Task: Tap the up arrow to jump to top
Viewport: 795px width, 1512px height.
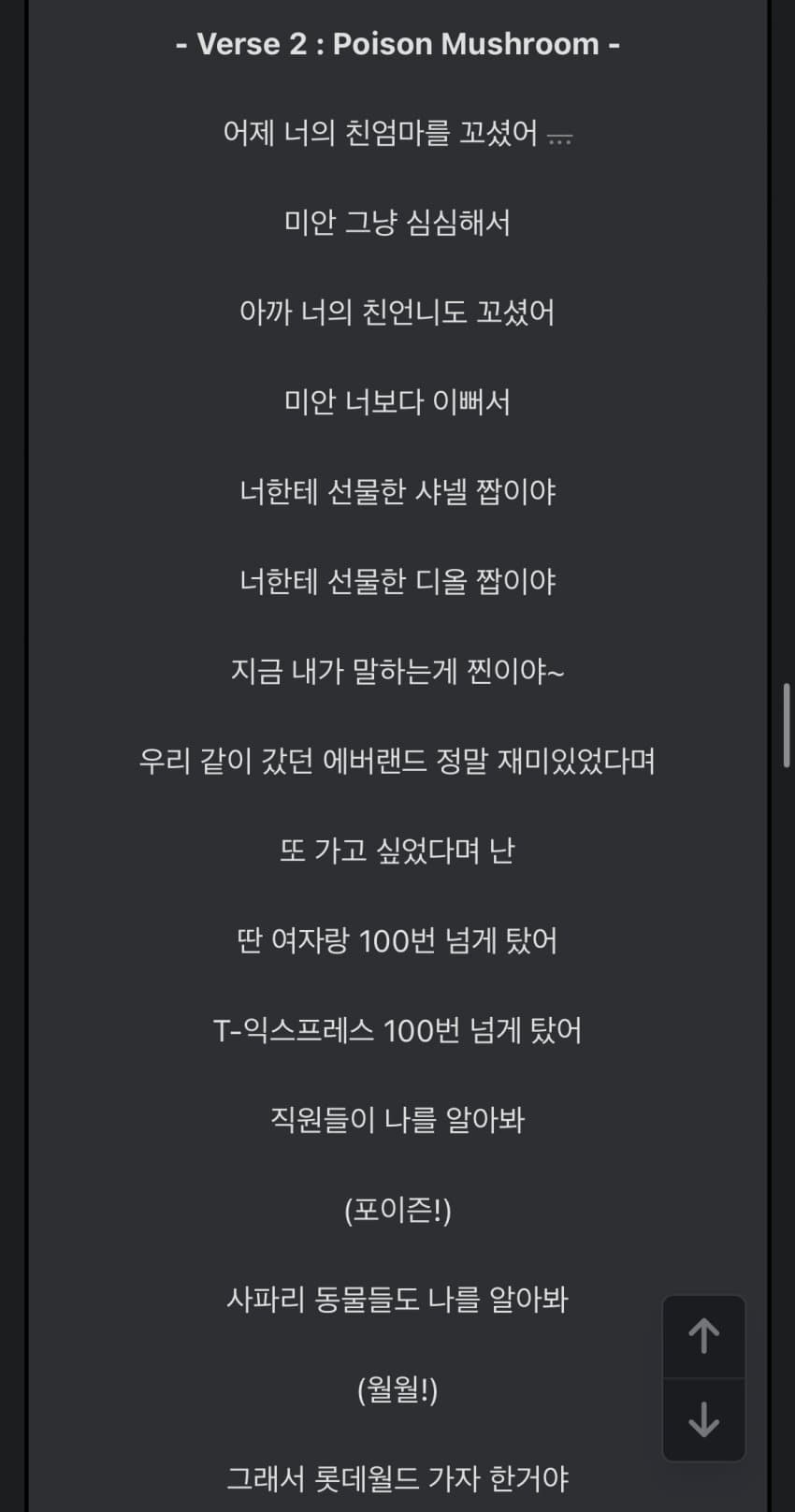Action: point(703,1336)
